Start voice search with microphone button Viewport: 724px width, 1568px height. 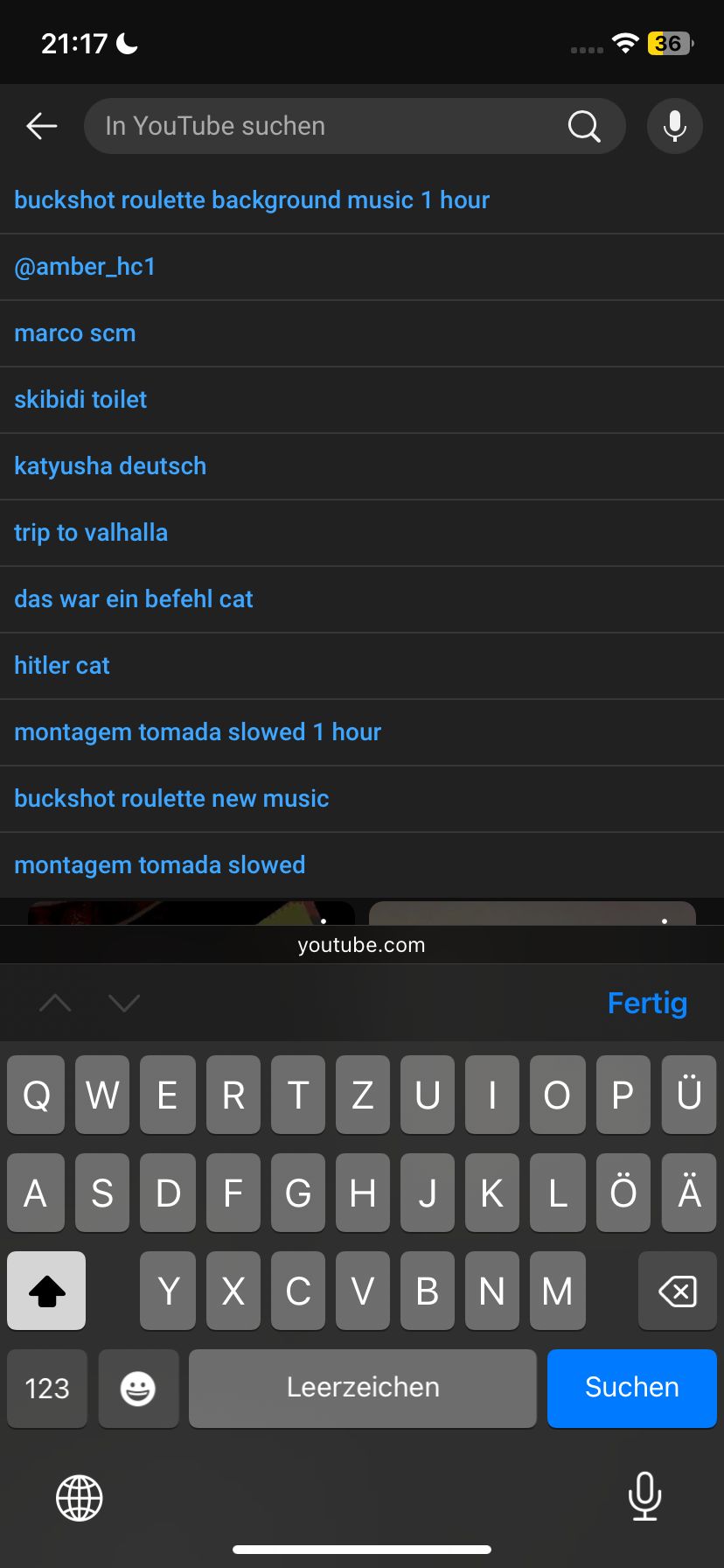point(674,126)
